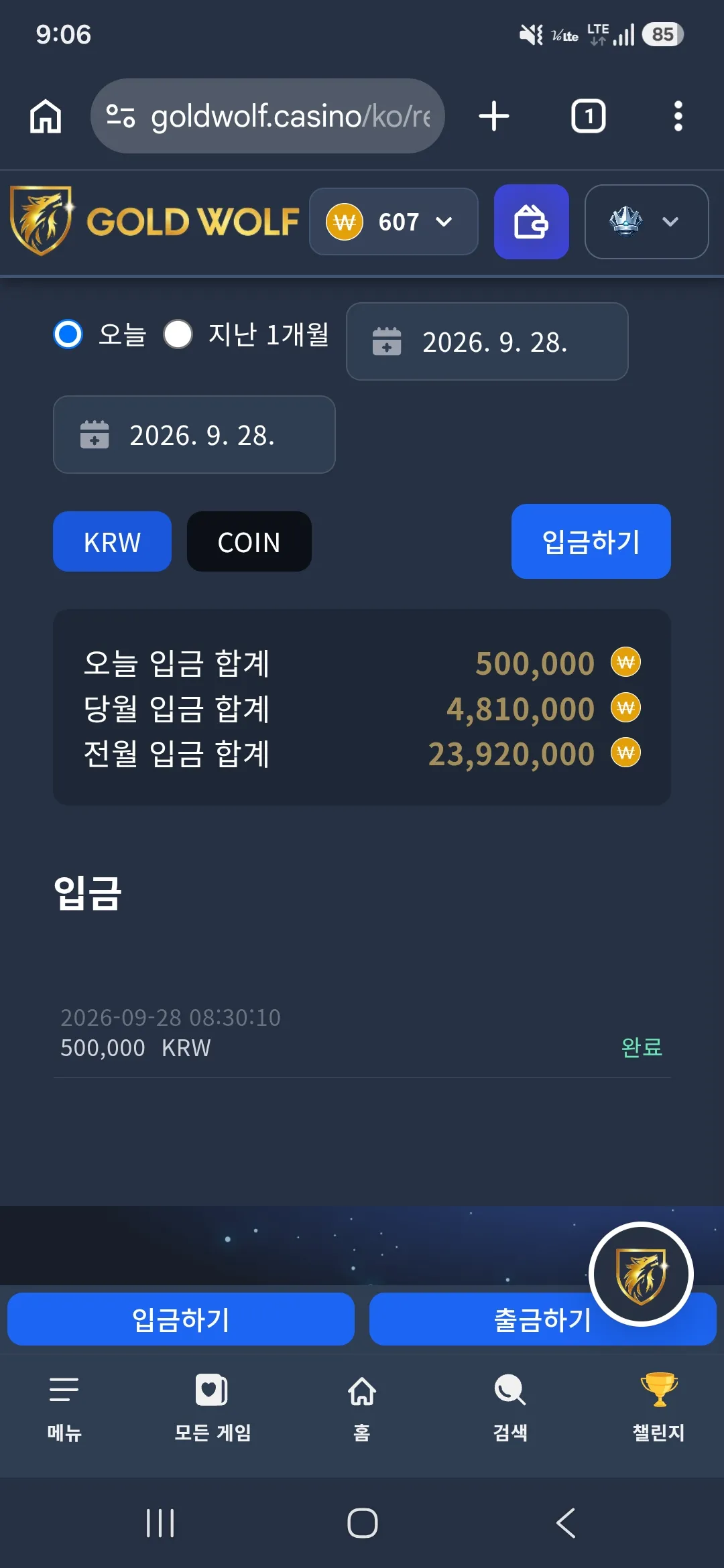
Task: Open a new browser tab
Action: click(494, 116)
